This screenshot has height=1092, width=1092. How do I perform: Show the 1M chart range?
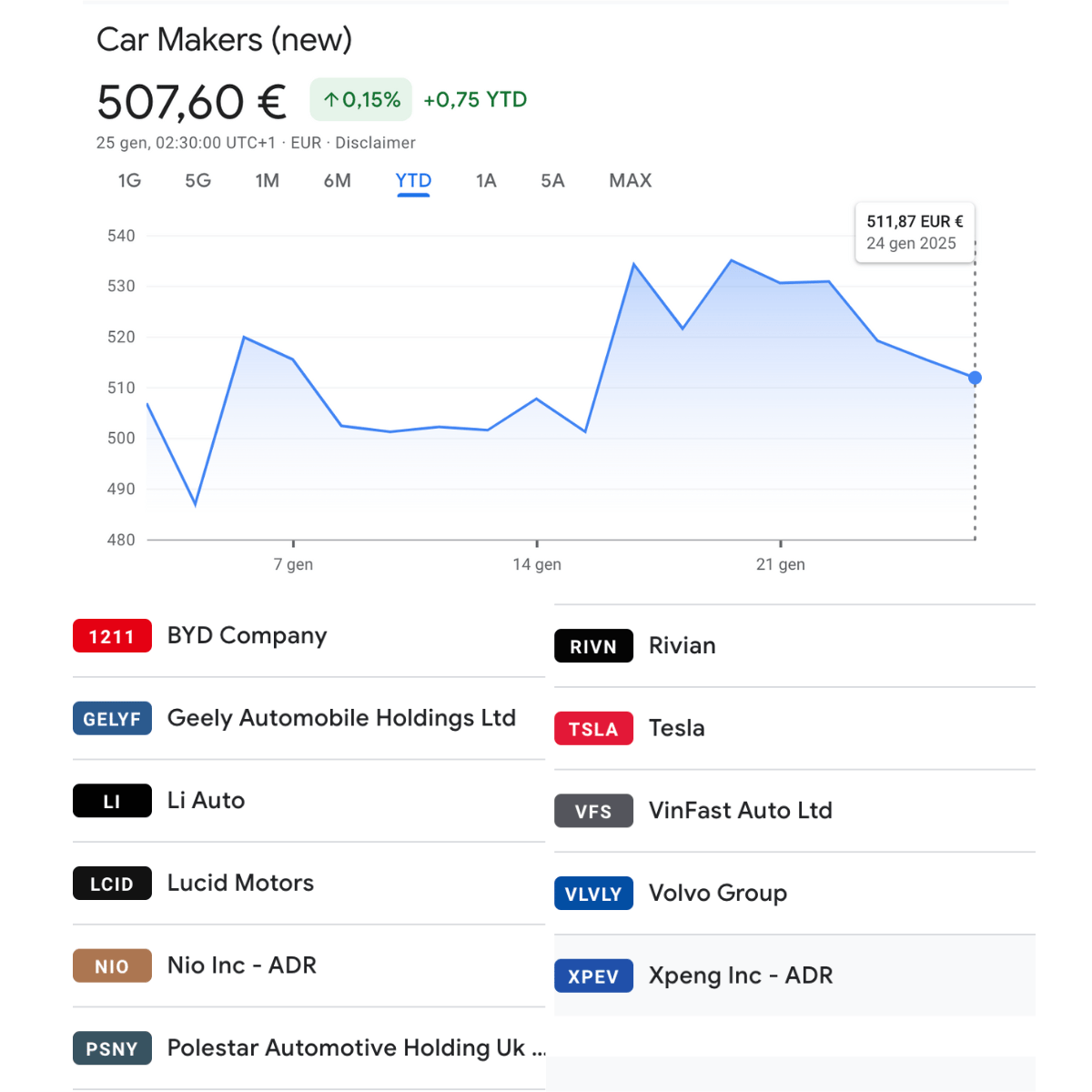click(x=267, y=180)
